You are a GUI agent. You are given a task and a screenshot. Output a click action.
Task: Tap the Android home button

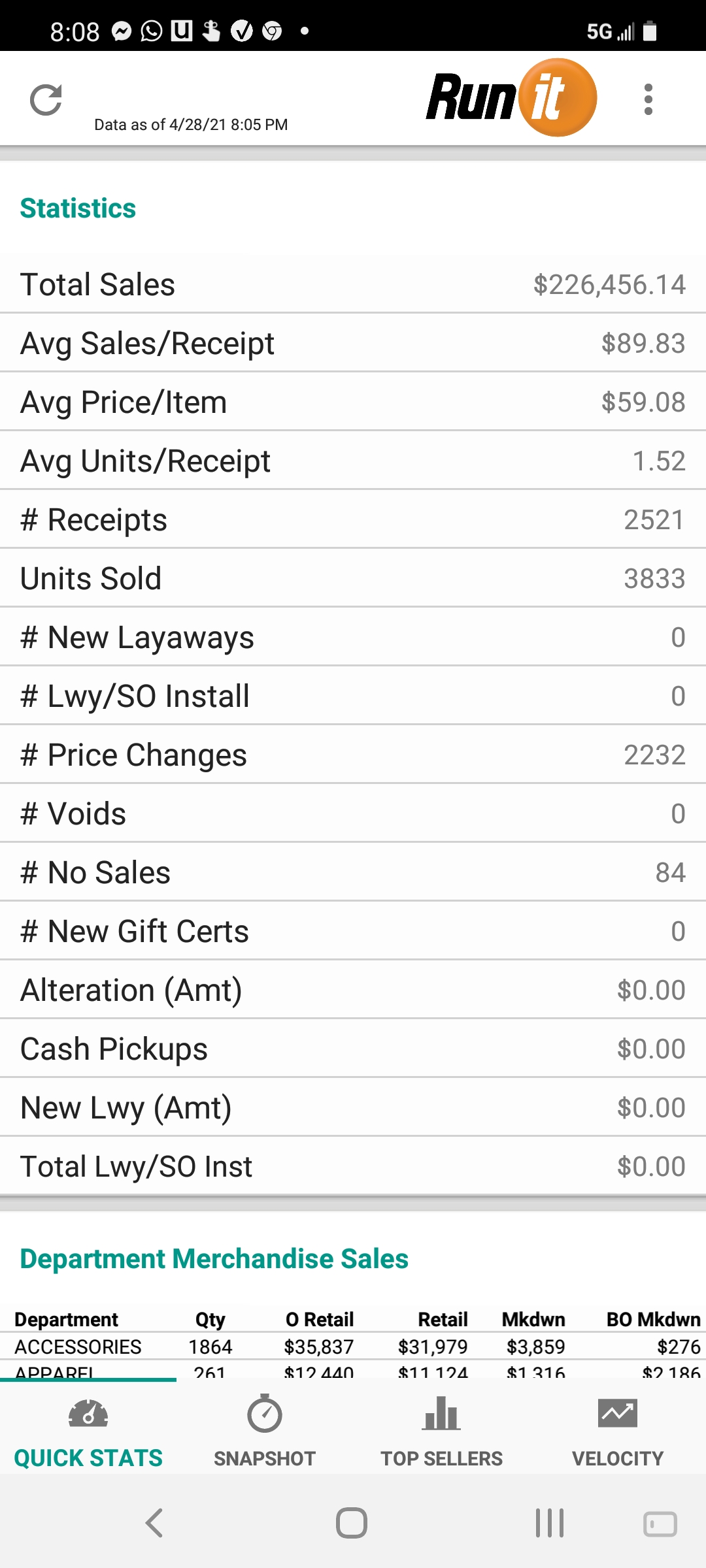tap(351, 1522)
